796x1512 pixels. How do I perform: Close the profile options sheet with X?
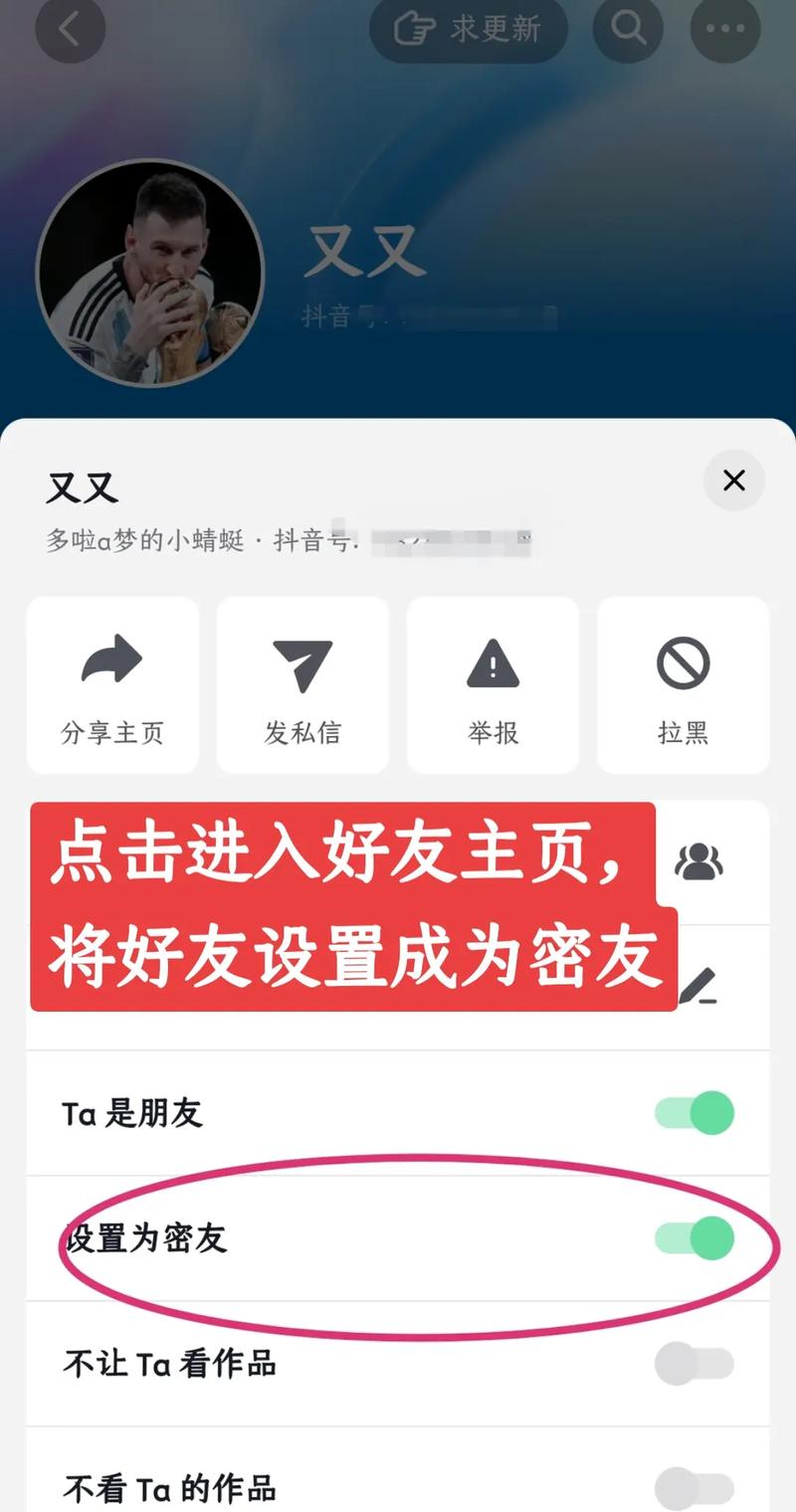point(734,480)
